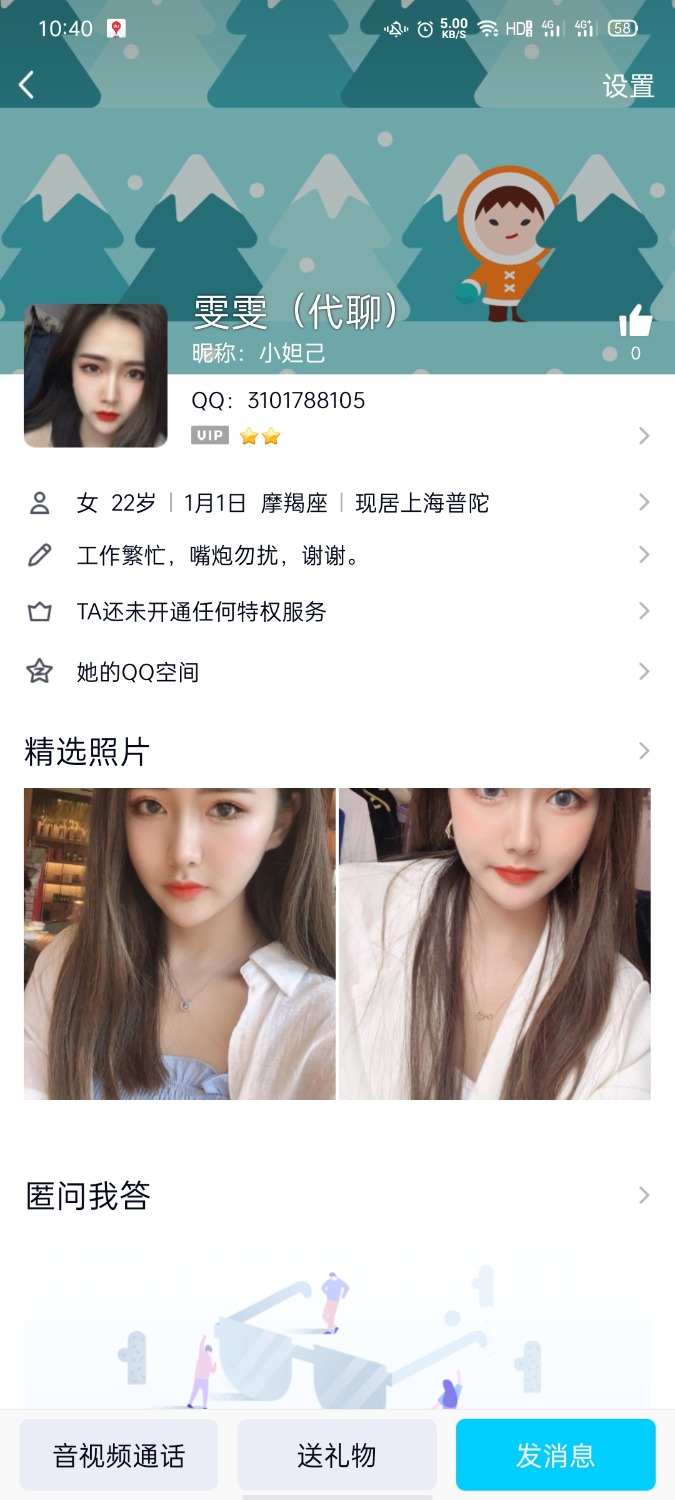Image resolution: width=675 pixels, height=1500 pixels.
Task: Open the first featured photo
Action: coord(180,943)
